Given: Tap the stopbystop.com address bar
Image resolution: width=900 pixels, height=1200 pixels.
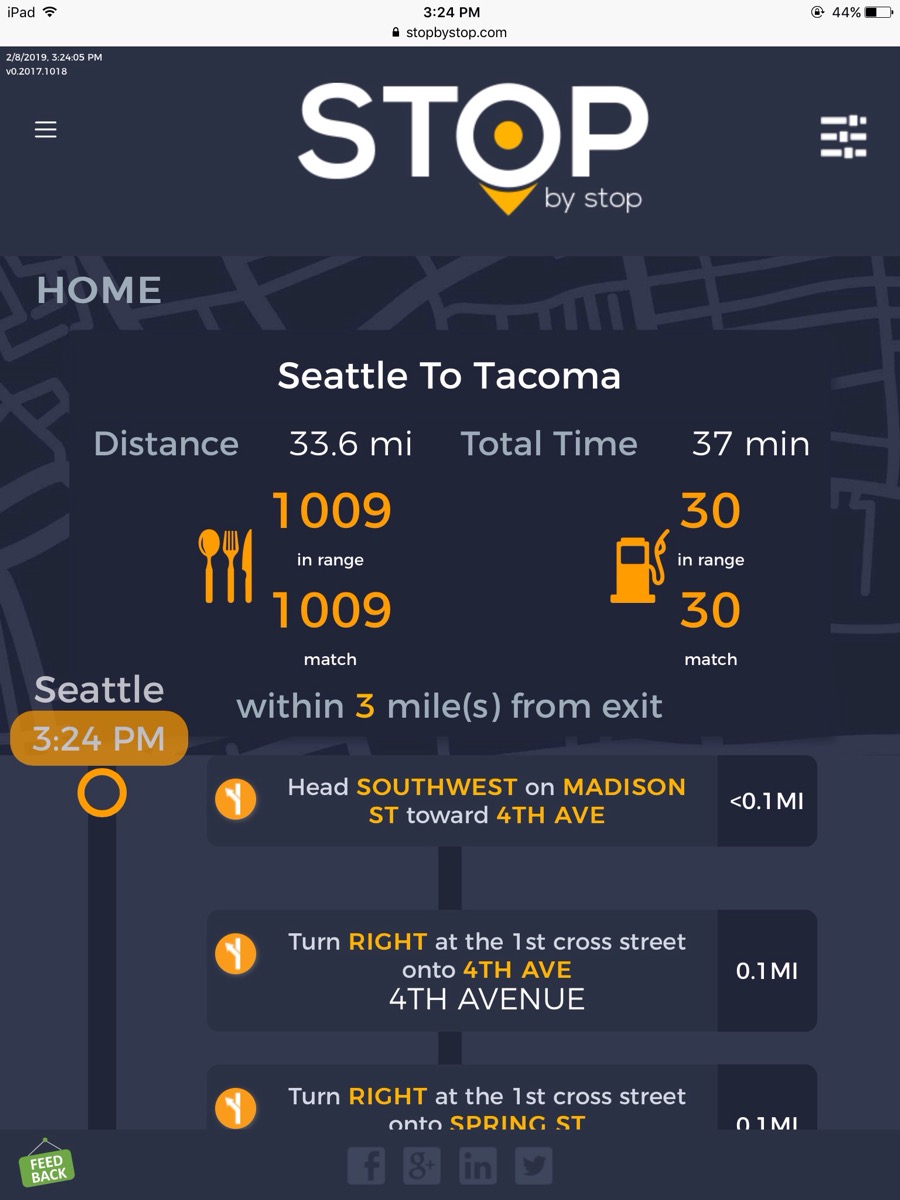Looking at the screenshot, I should pyautogui.click(x=450, y=32).
